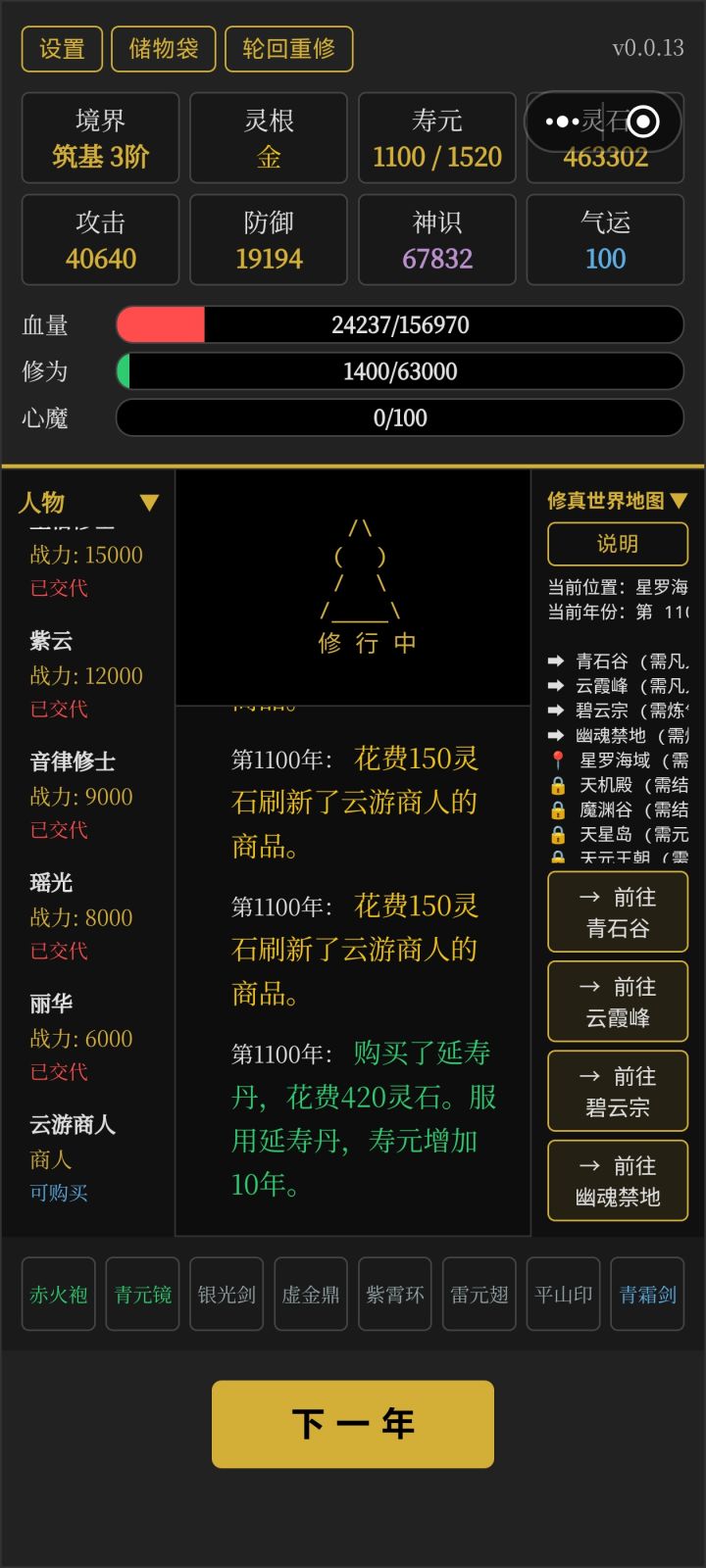Click the arrow icon before 青石谷

click(556, 661)
